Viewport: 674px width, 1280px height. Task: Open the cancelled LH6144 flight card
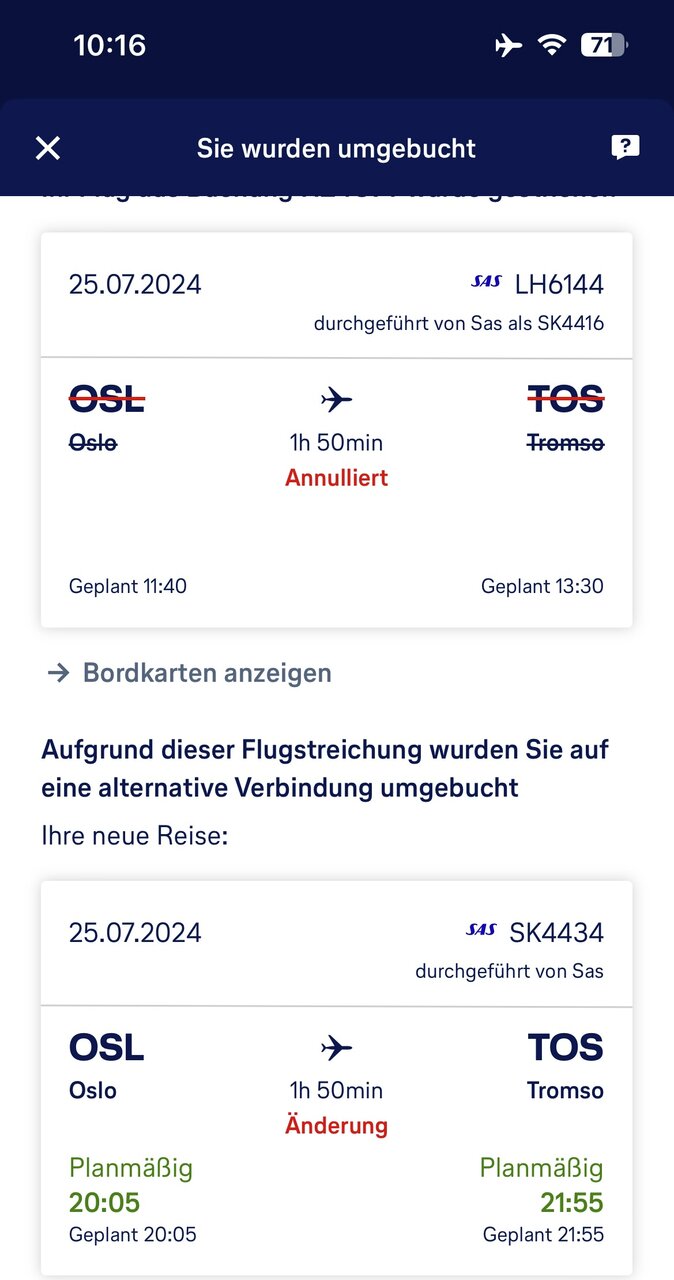click(336, 430)
